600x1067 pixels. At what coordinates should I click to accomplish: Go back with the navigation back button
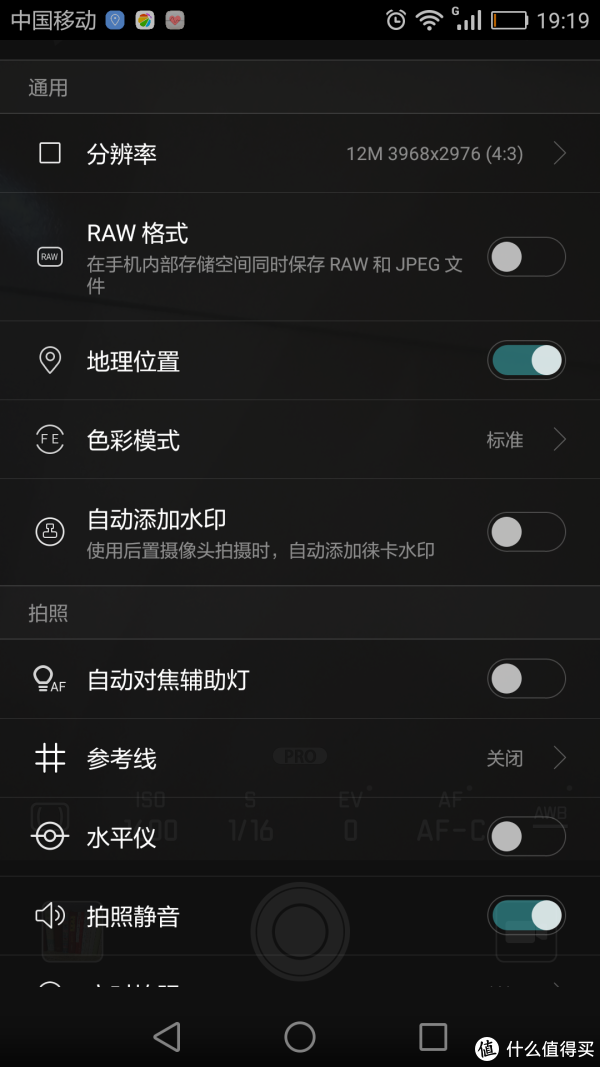(x=167, y=1036)
